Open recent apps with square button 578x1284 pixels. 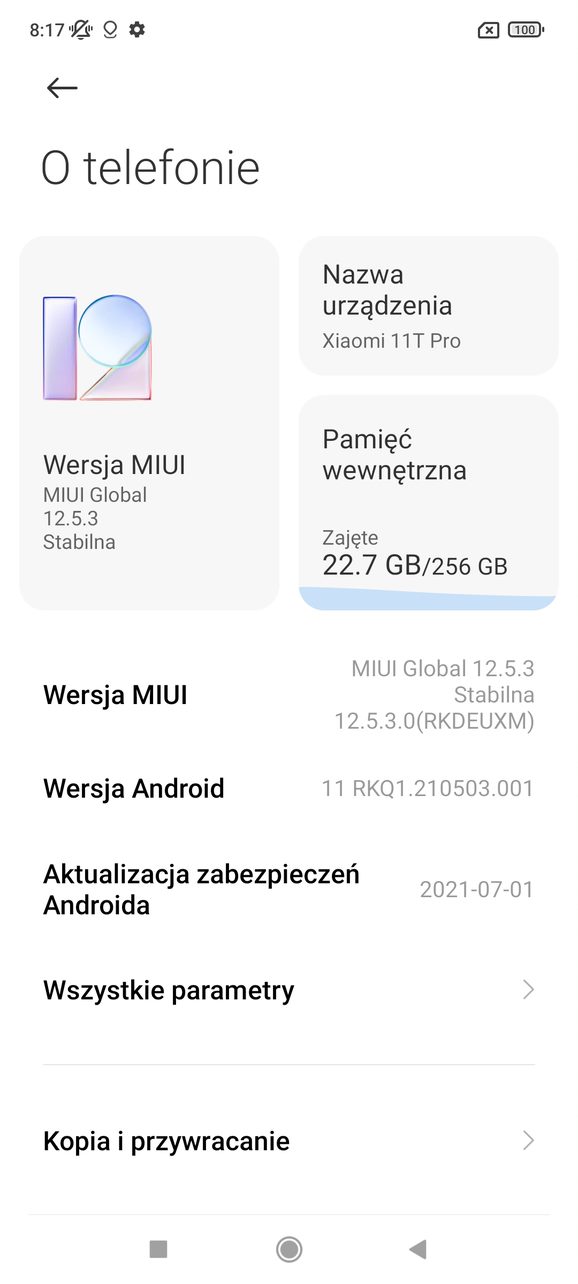coord(158,1248)
